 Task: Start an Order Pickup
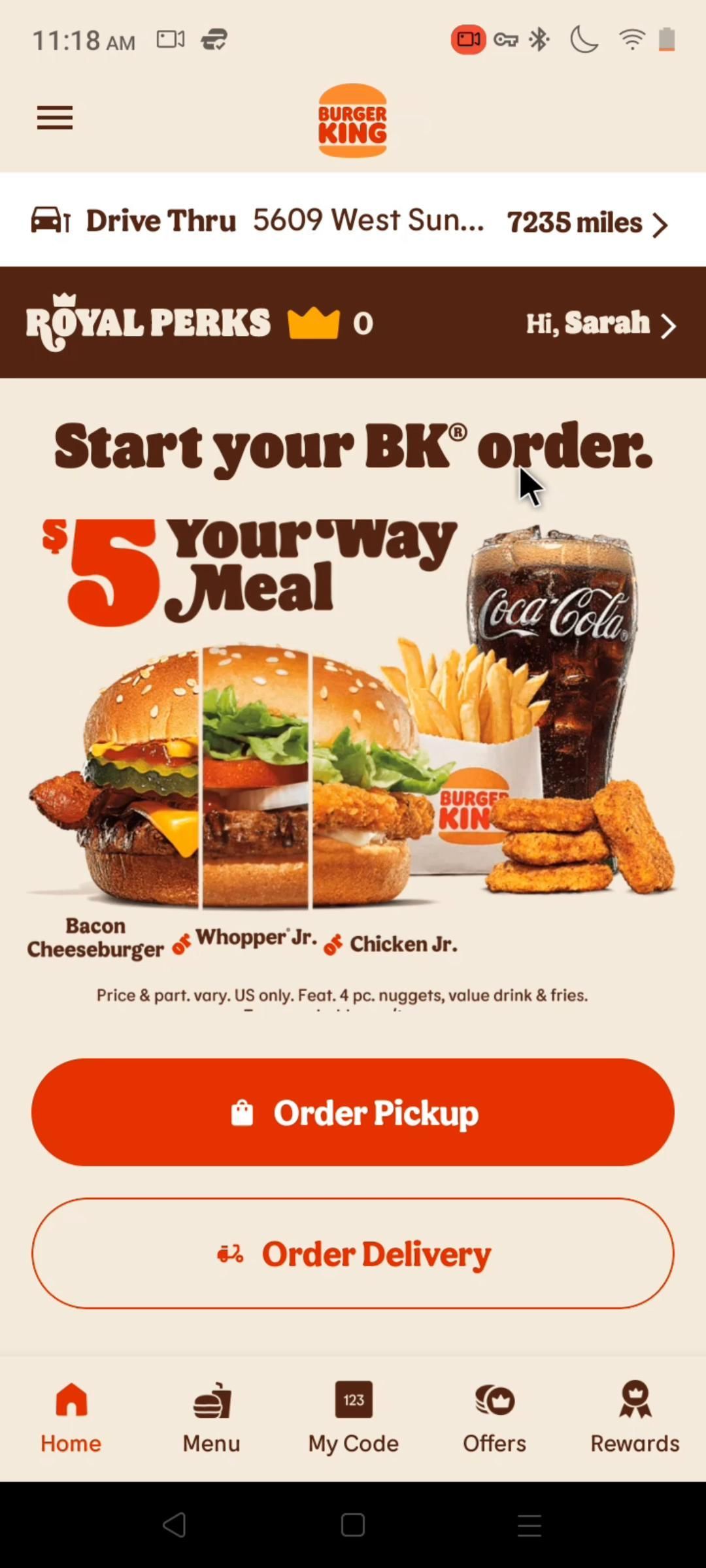coord(353,1112)
